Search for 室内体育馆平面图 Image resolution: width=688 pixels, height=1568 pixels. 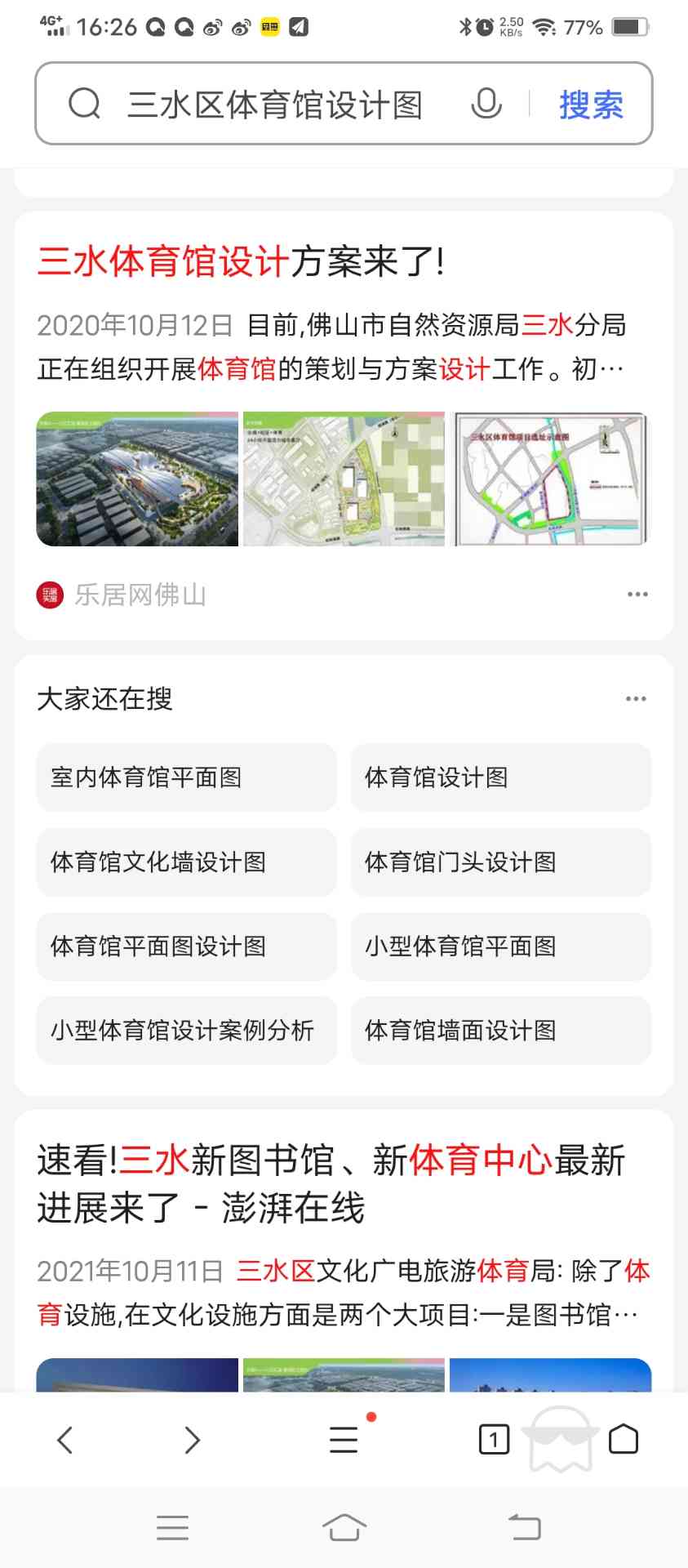pyautogui.click(x=186, y=777)
